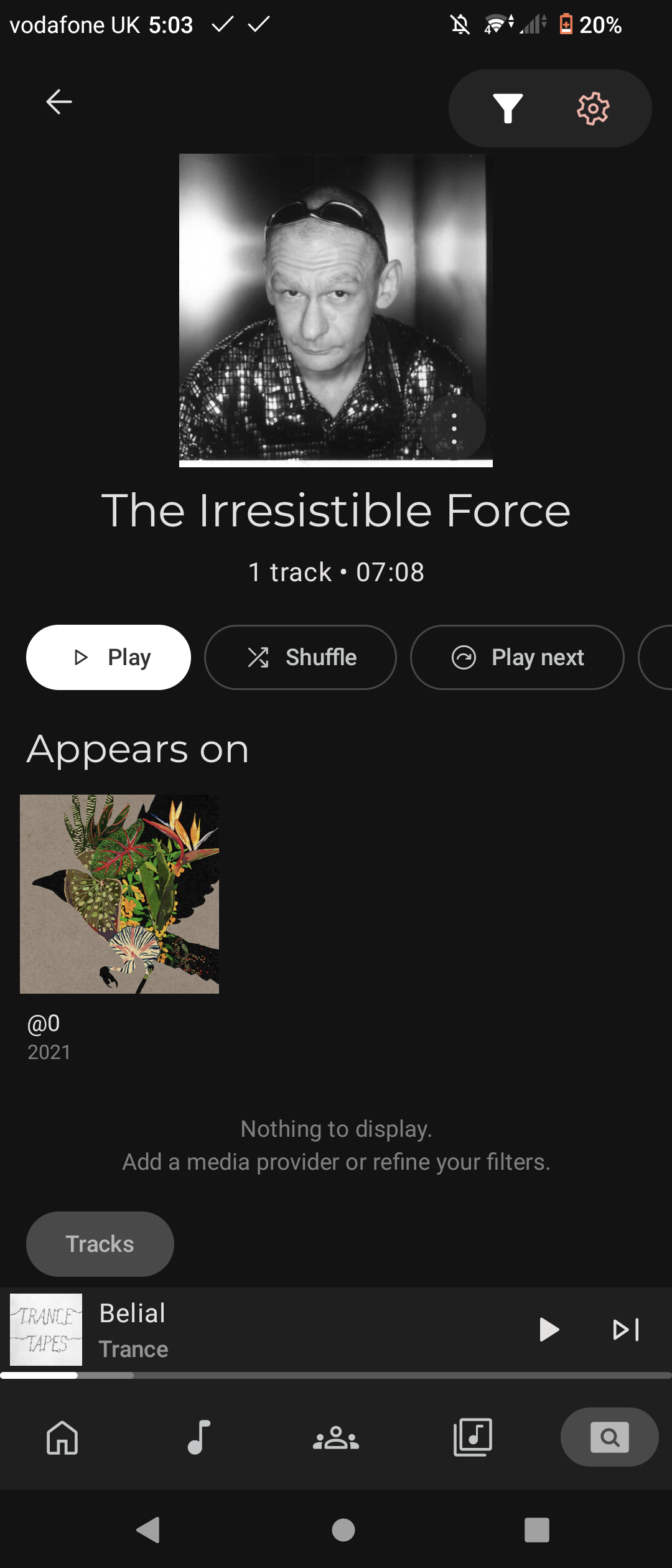Open the three-dot menu on artist photo
The image size is (672, 1568).
tap(454, 428)
